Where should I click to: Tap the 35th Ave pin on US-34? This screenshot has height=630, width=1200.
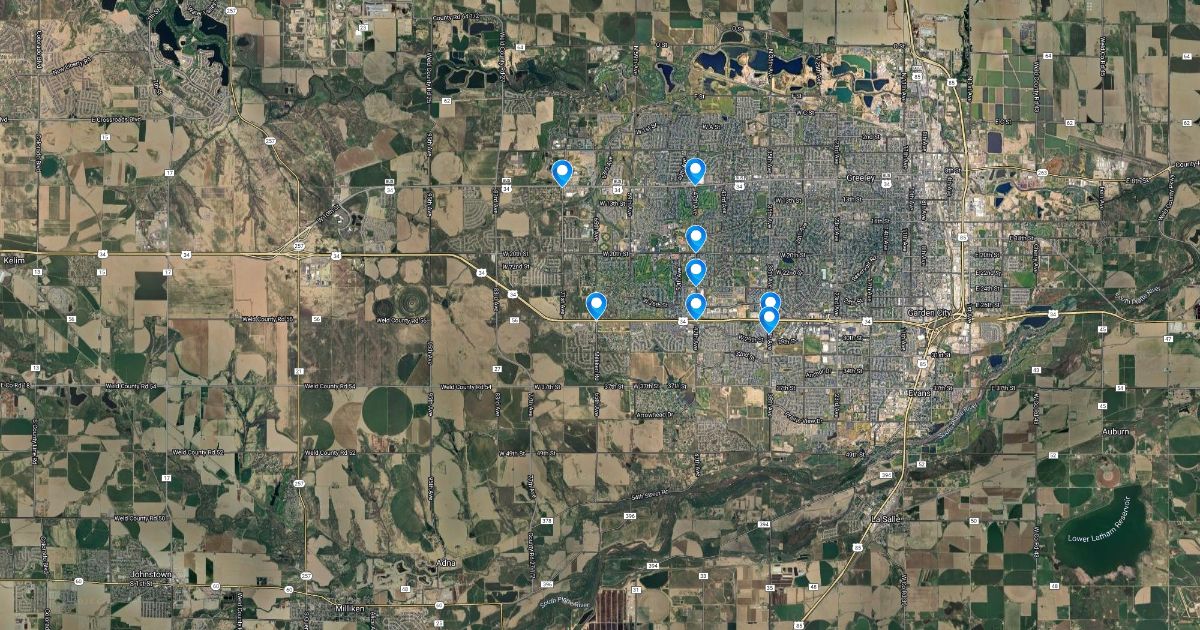click(x=769, y=319)
